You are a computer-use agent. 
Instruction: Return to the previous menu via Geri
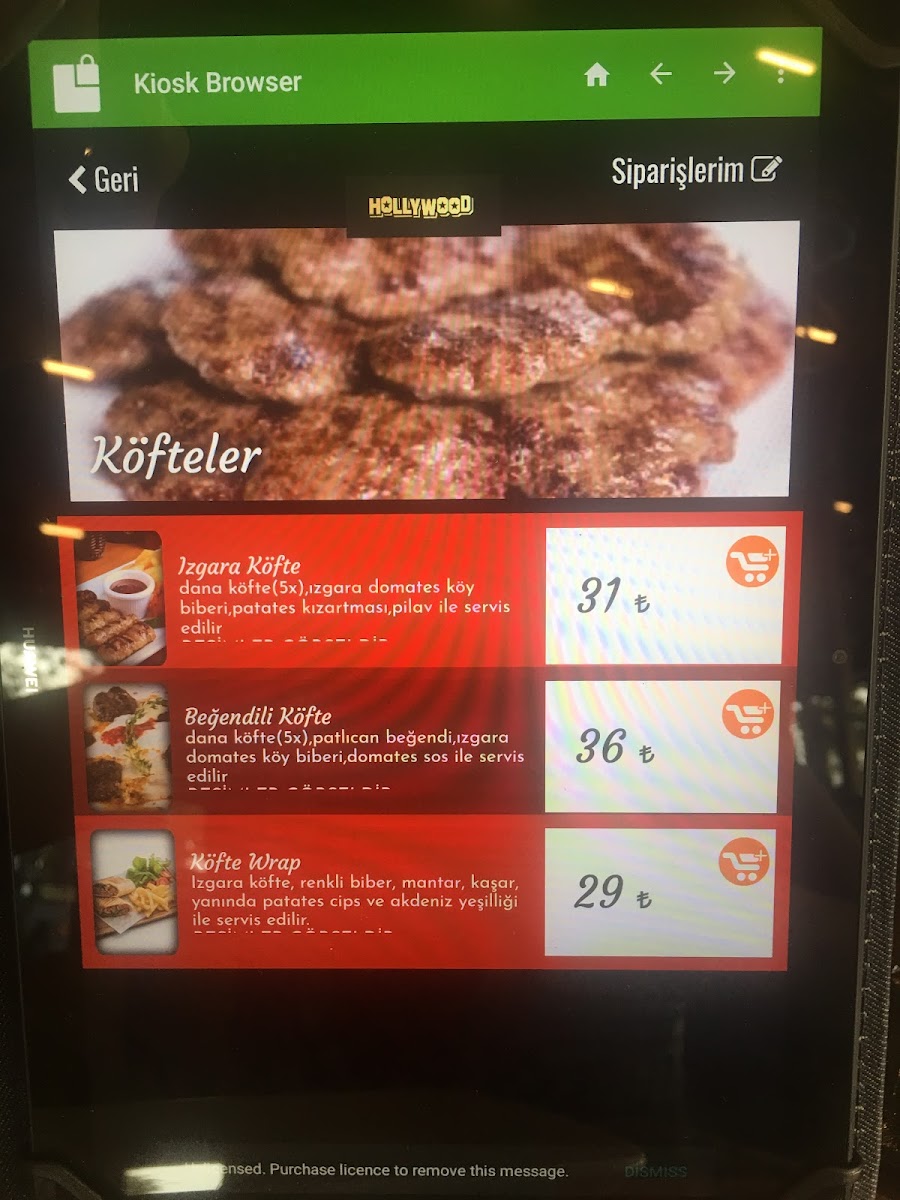[103, 179]
